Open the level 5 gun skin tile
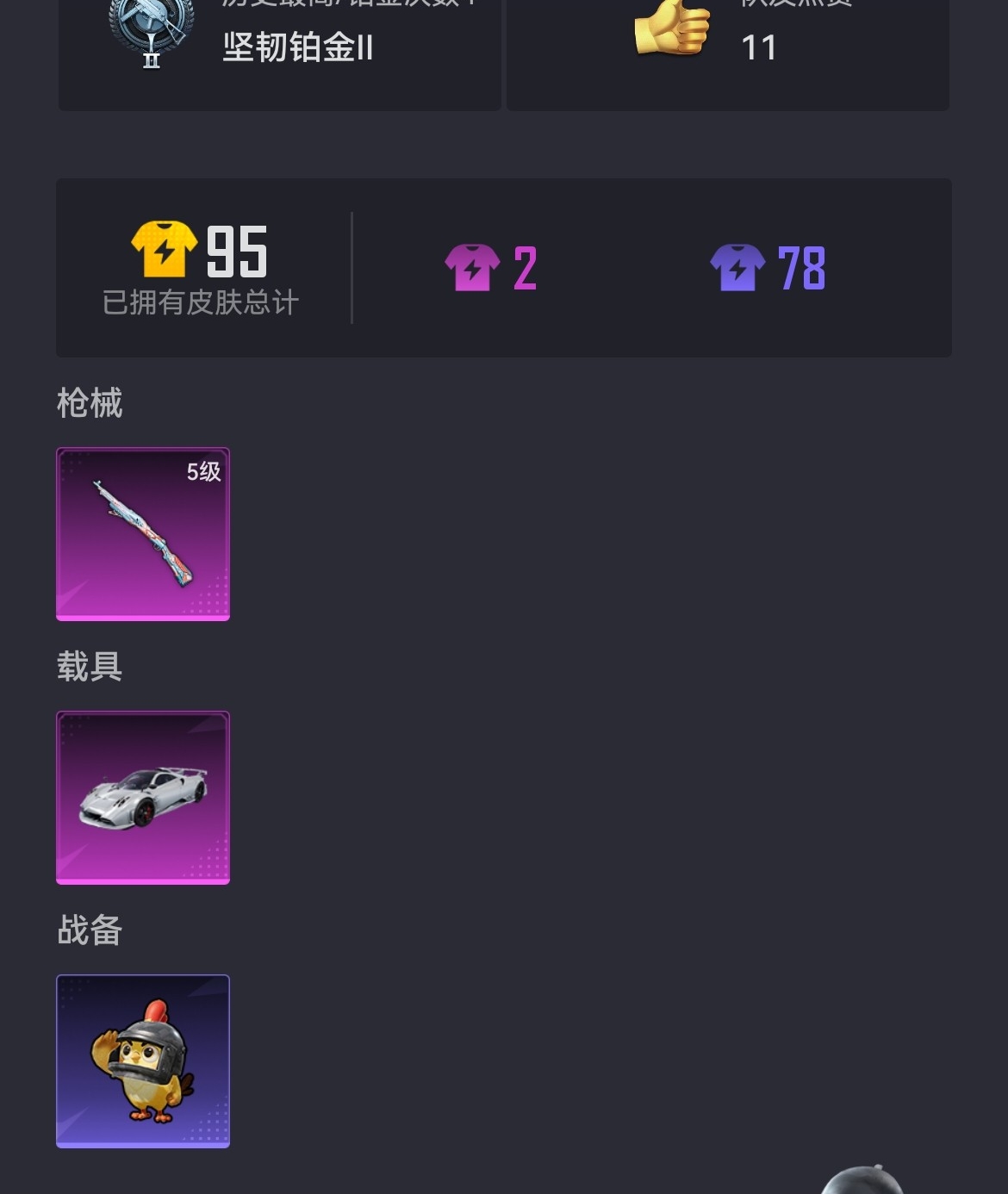This screenshot has height=1194, width=1008. point(143,533)
